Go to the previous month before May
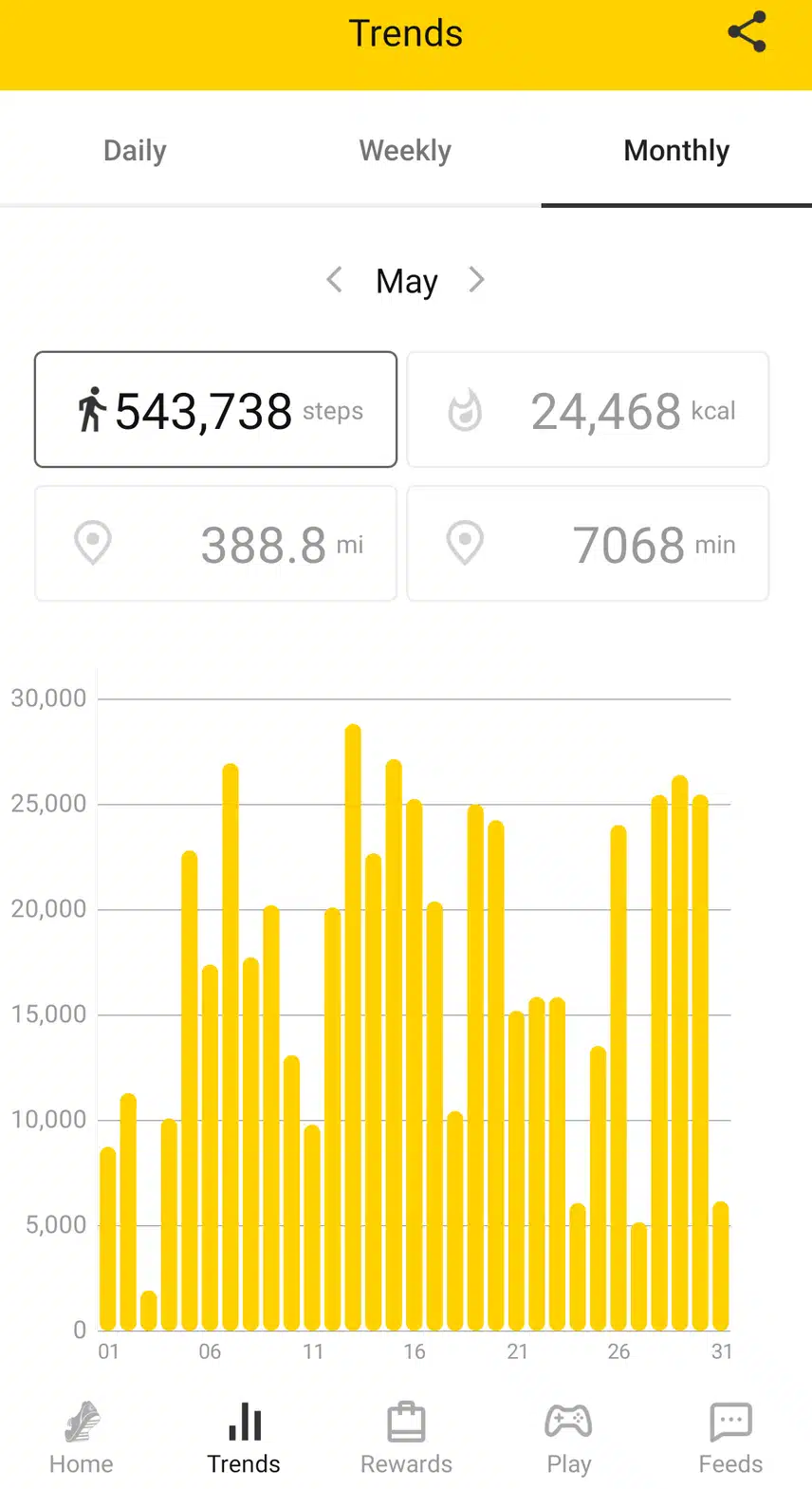The image size is (812, 1489). point(334,280)
